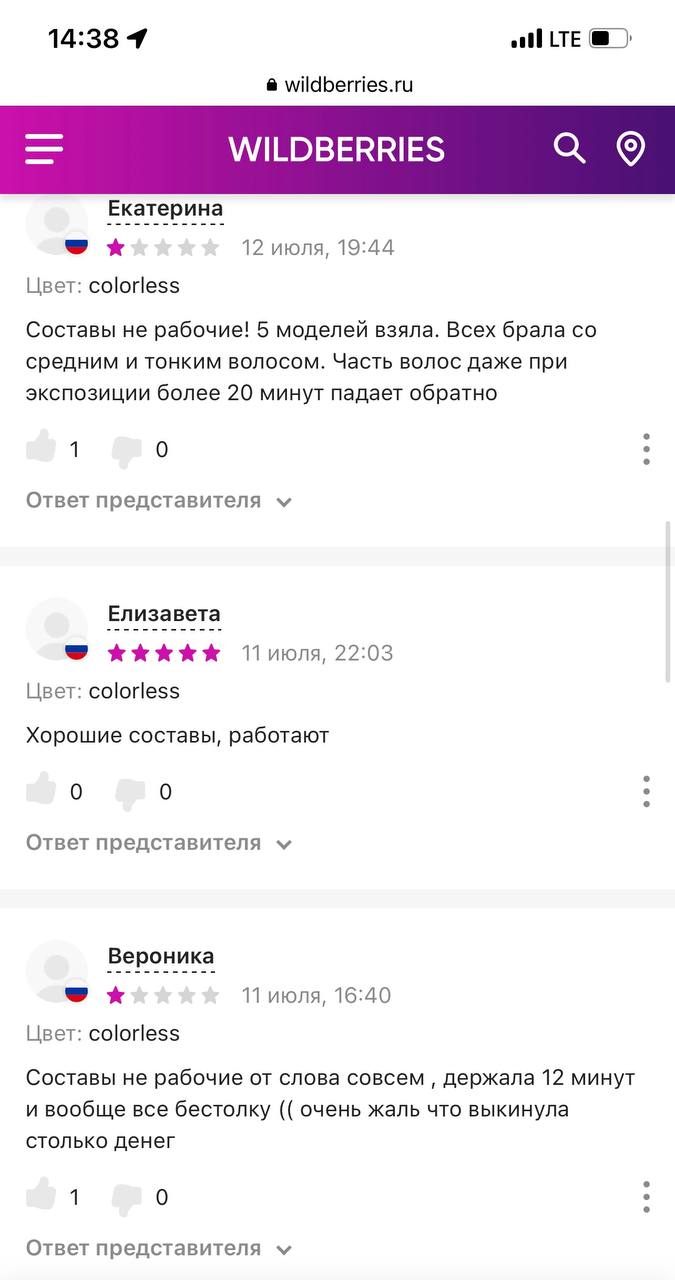The width and height of the screenshot is (675, 1280).
Task: Like Вероника's review
Action: tap(41, 1195)
